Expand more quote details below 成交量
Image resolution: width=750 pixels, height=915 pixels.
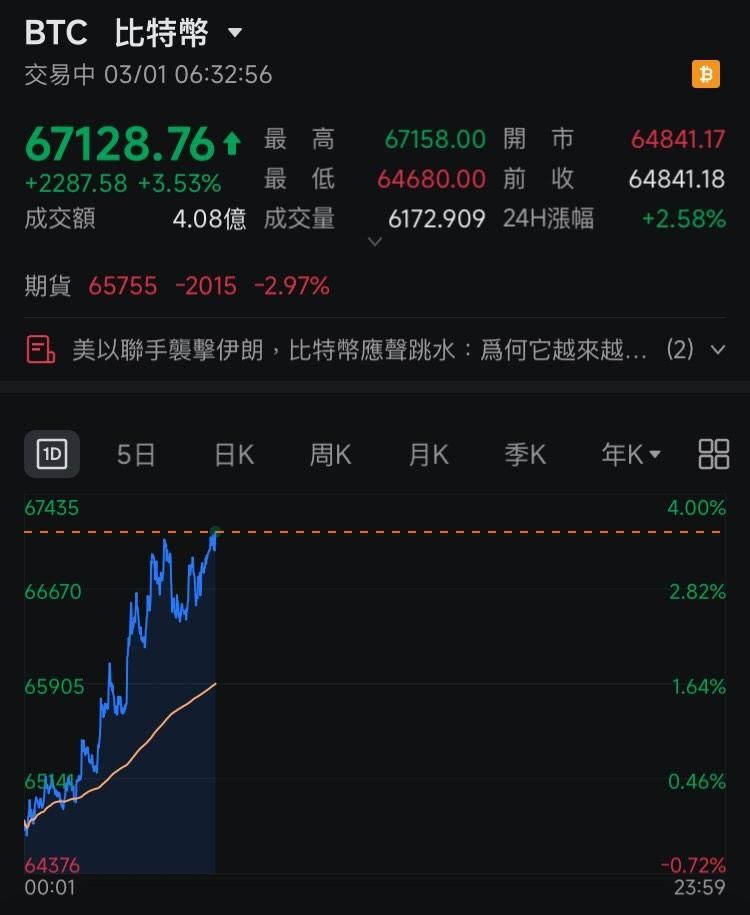[375, 241]
